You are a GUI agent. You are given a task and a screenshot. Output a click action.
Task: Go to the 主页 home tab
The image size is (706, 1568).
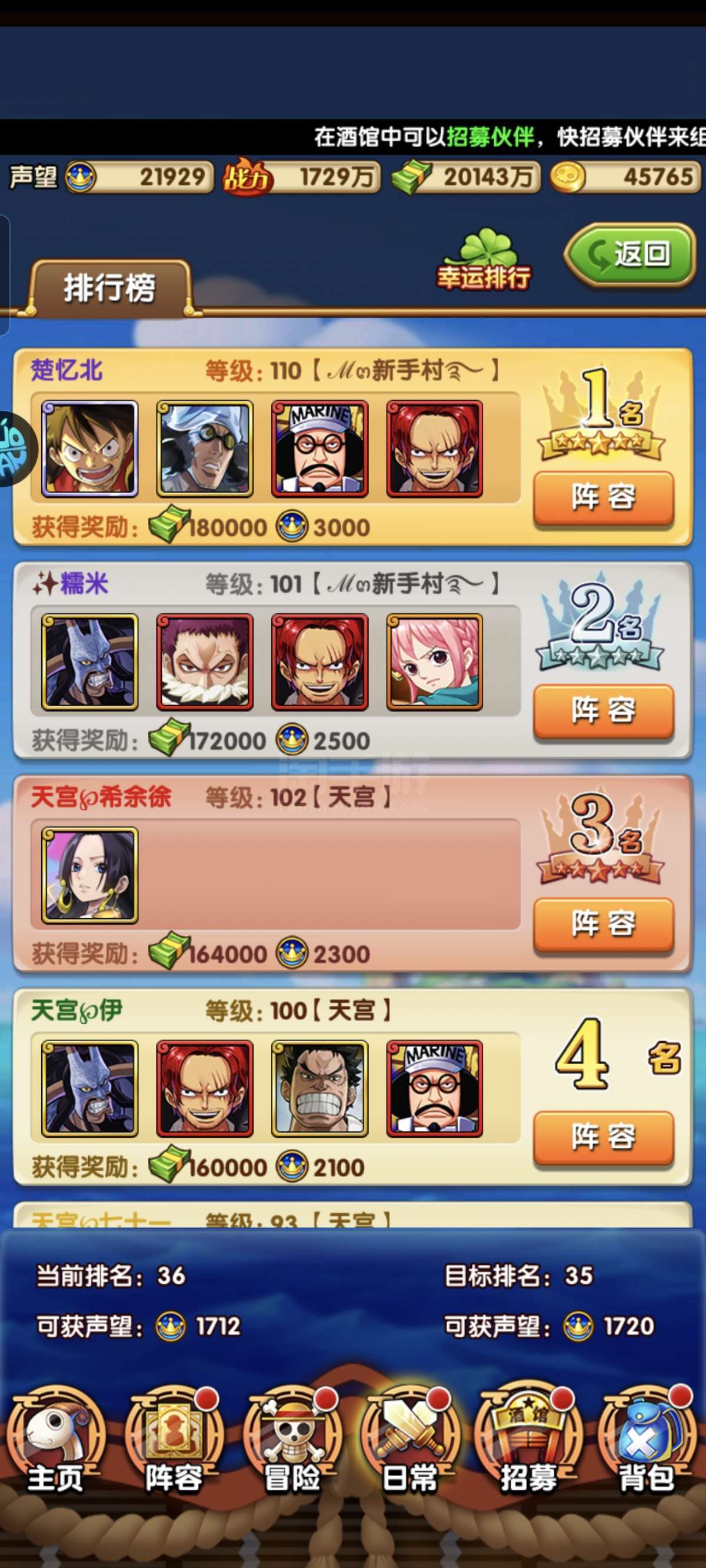[56, 1441]
